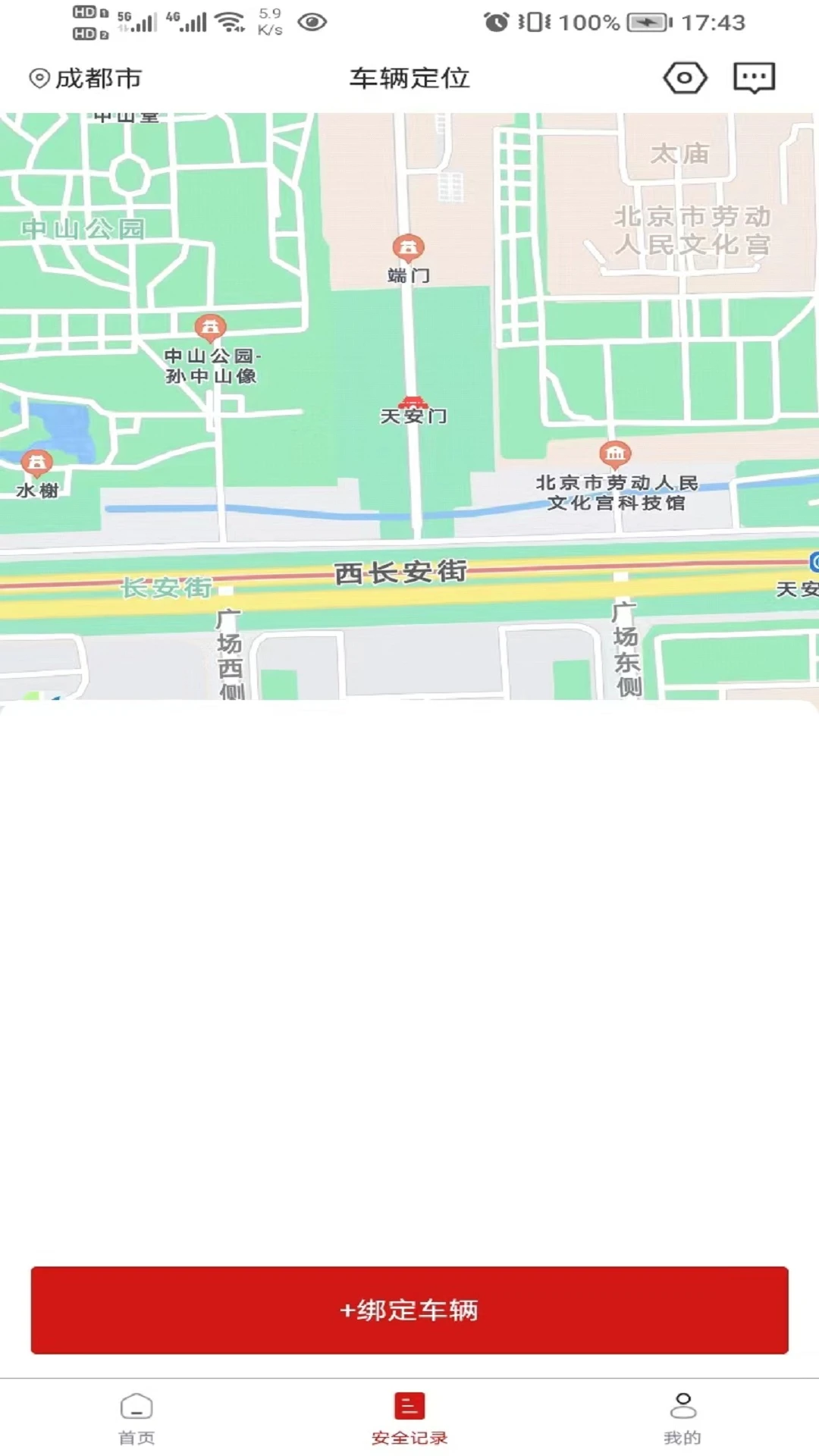Tap the 水榭 marker near map edge
This screenshot has width=819, height=1456.
coord(36,461)
